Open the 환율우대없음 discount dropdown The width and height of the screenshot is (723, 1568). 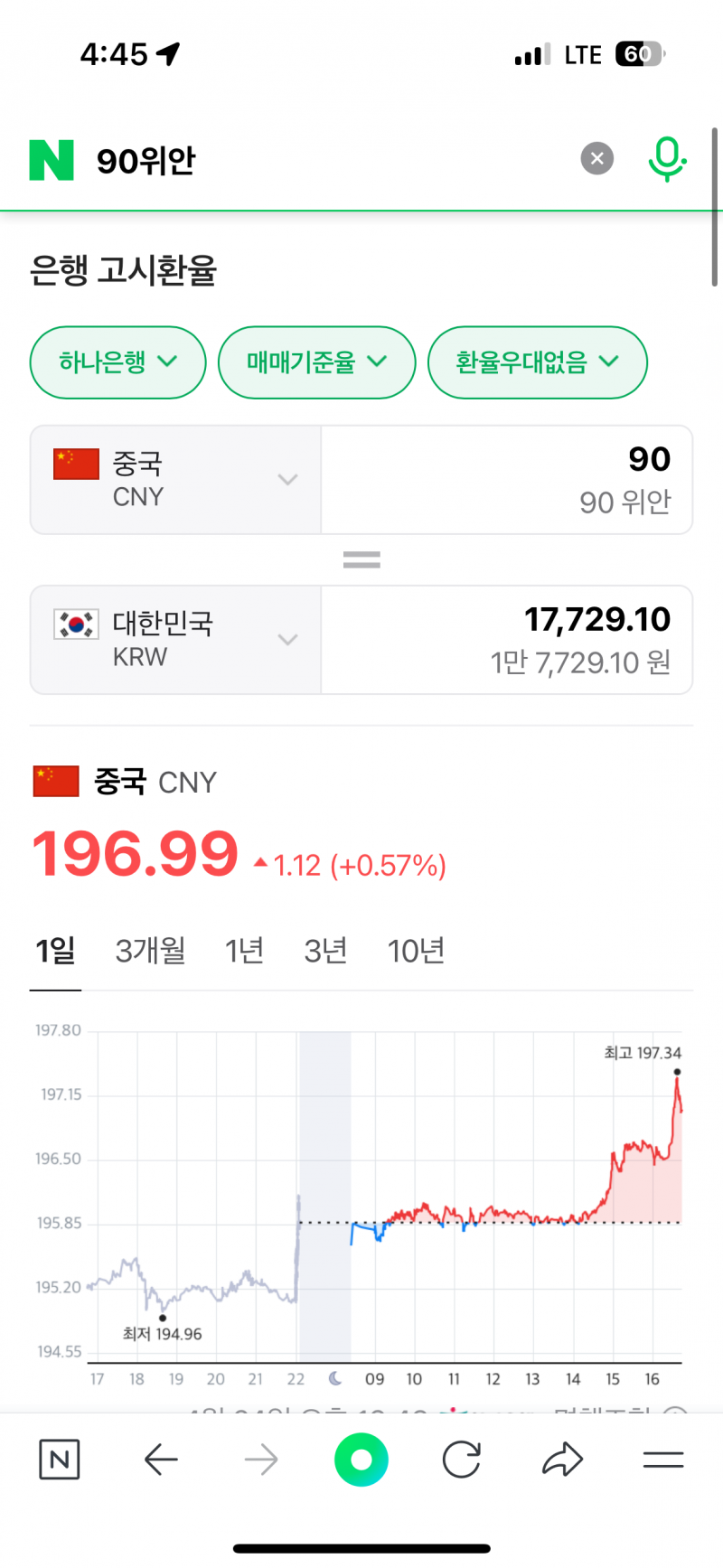[x=538, y=362]
